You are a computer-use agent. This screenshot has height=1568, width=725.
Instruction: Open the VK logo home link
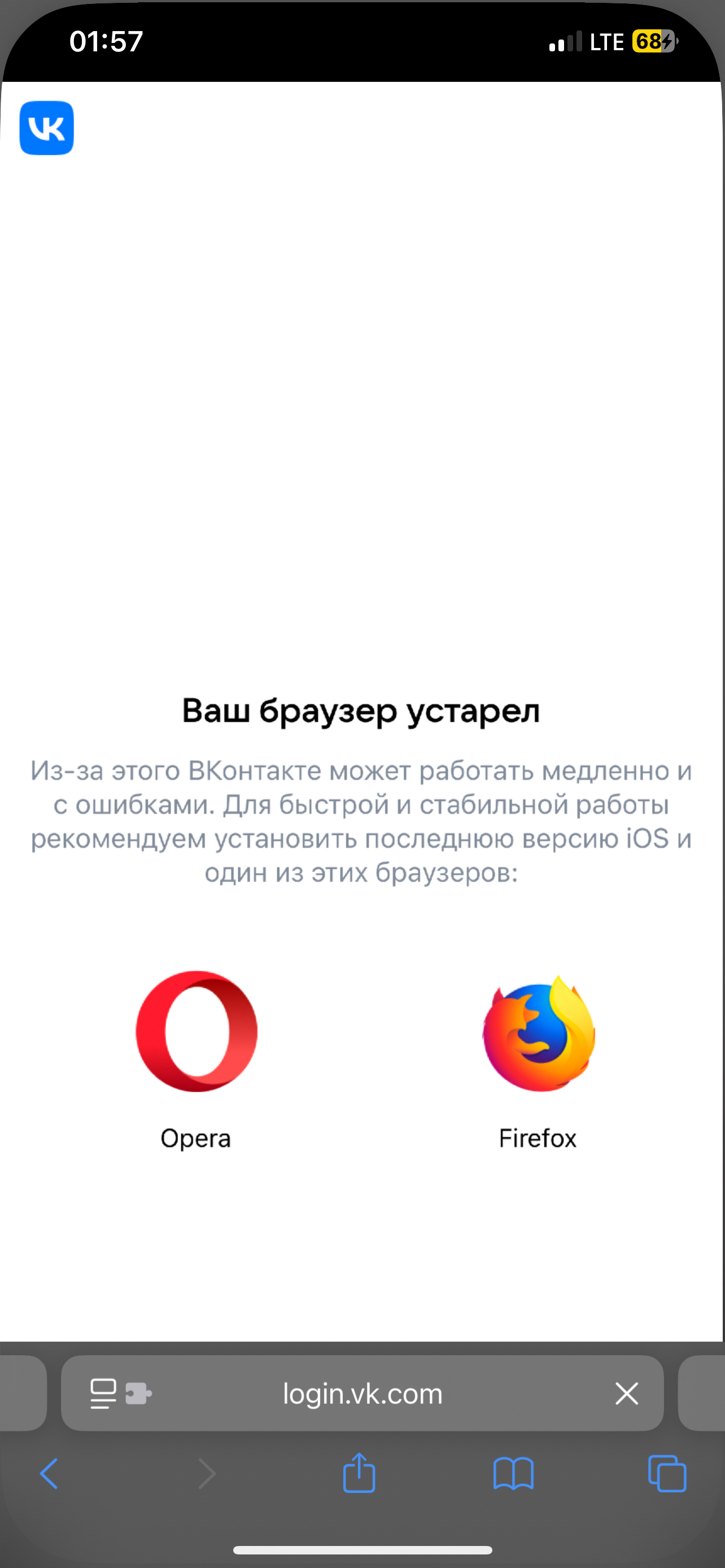tap(47, 128)
